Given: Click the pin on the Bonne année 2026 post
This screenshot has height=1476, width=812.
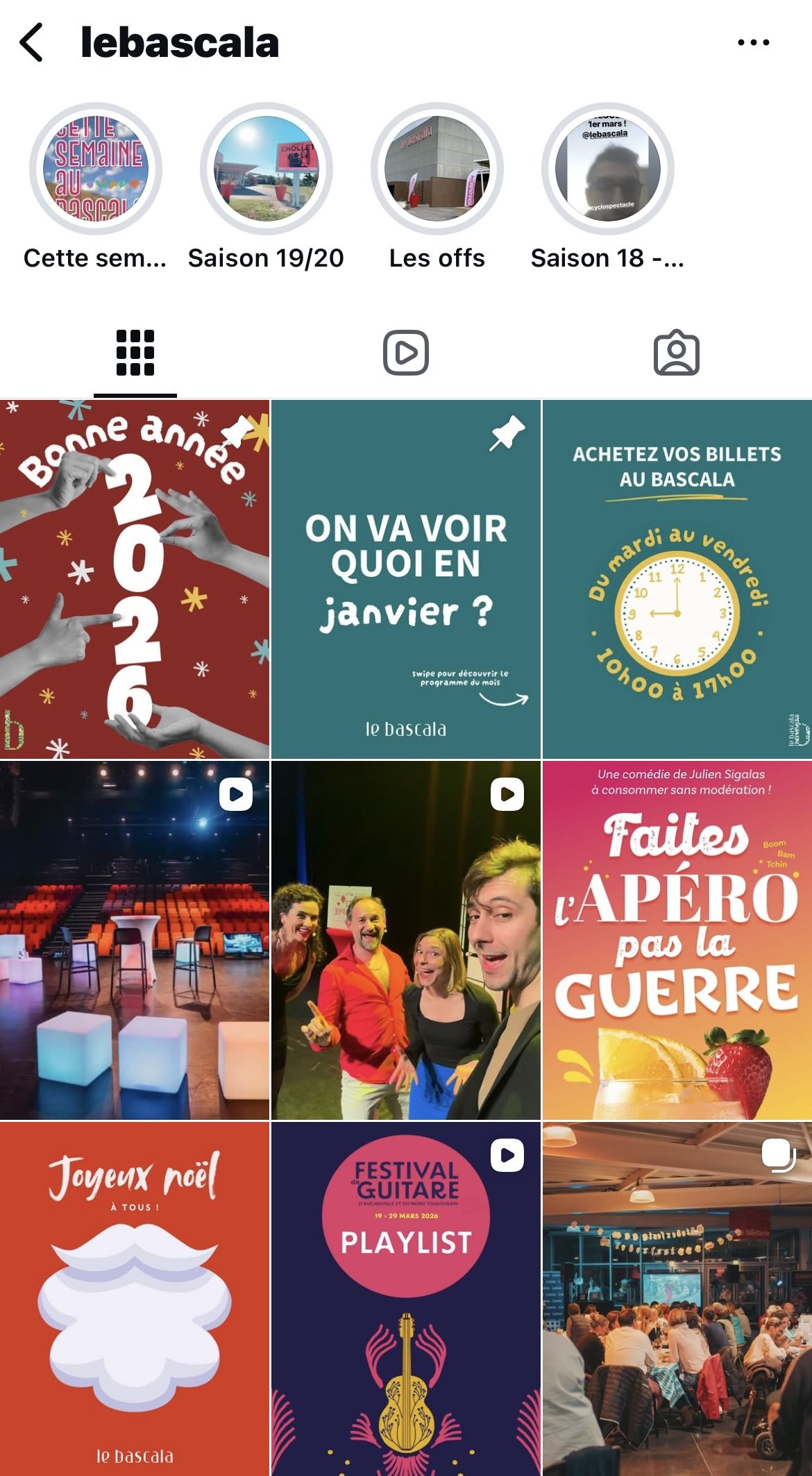Looking at the screenshot, I should click(235, 434).
